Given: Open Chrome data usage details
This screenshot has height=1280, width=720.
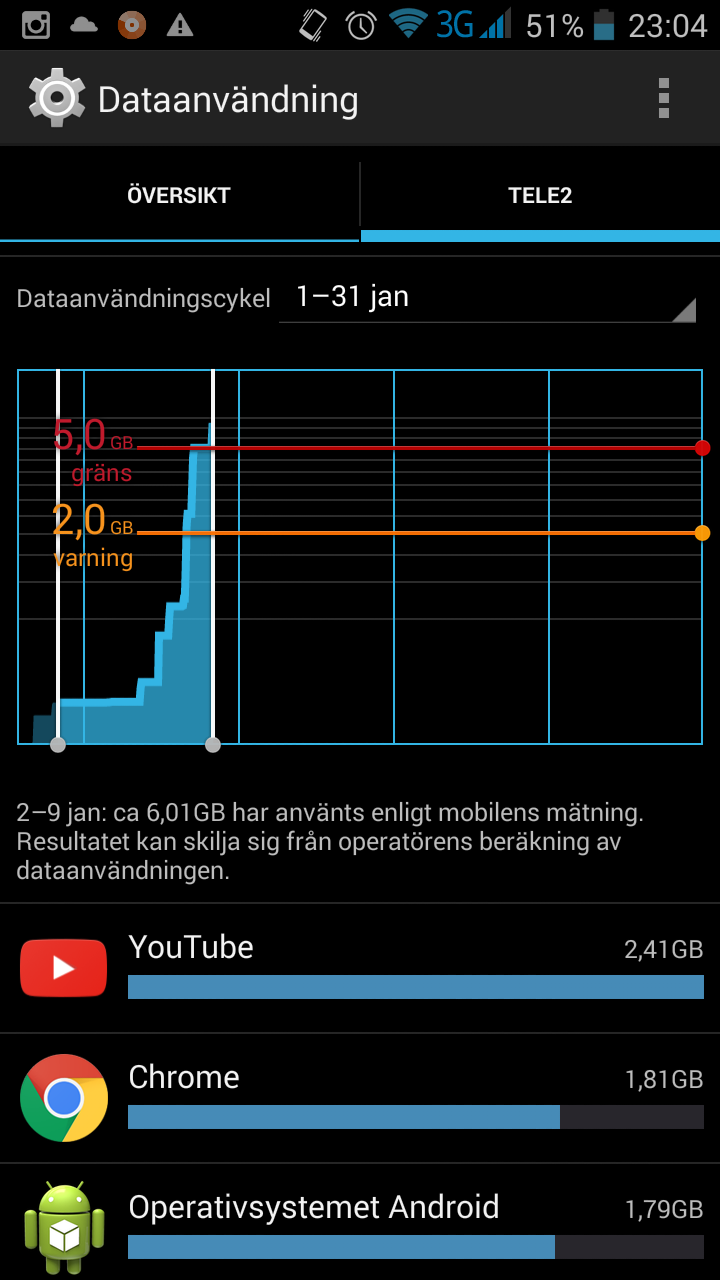Looking at the screenshot, I should 360,1098.
